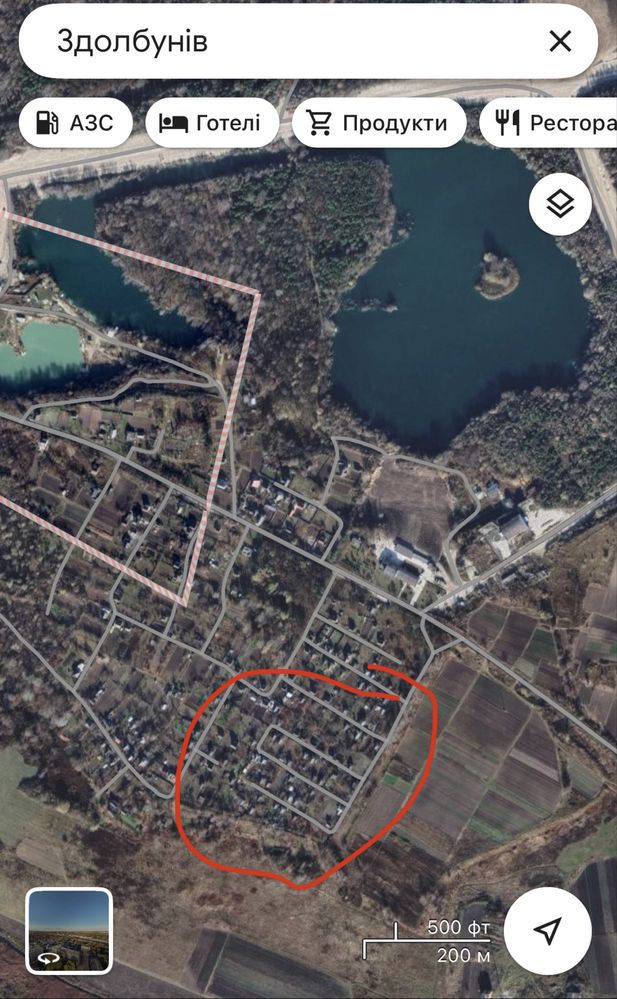Image resolution: width=617 pixels, height=999 pixels.
Task: Center map on my location
Action: point(547,931)
